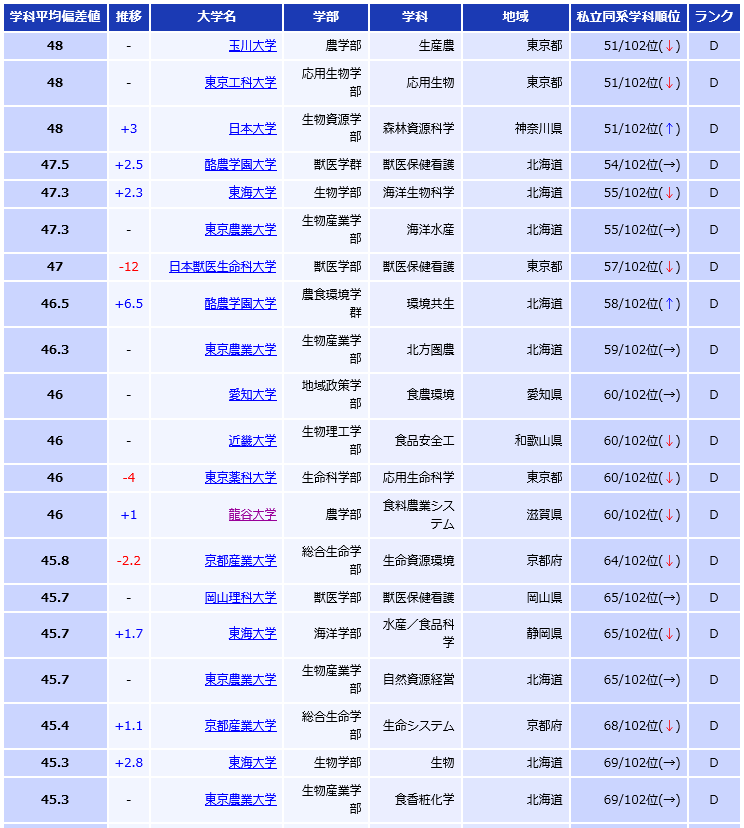Tap the 日本大学 link

252,129
